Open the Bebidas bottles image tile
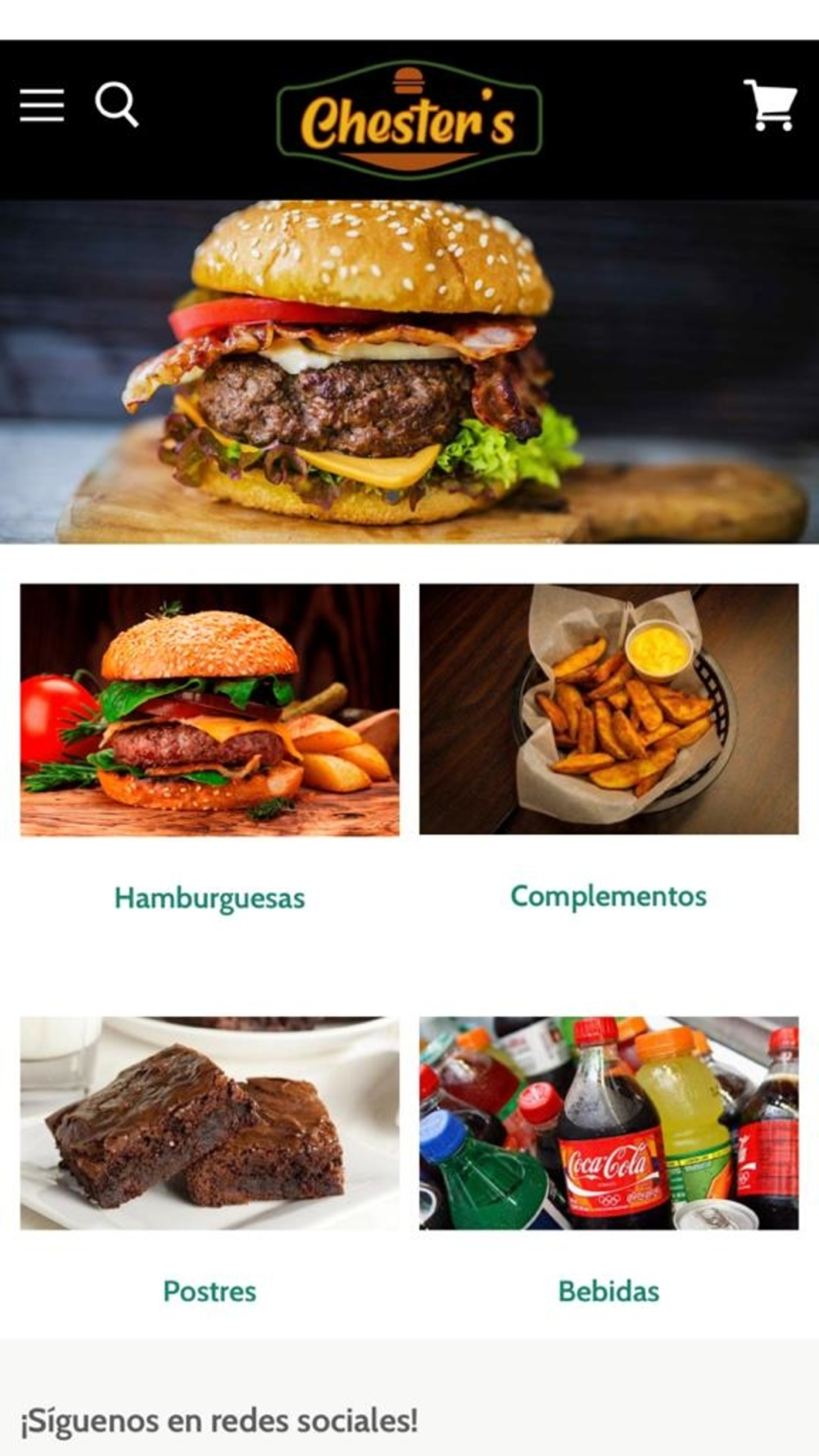The image size is (819, 1456). 609,1123
